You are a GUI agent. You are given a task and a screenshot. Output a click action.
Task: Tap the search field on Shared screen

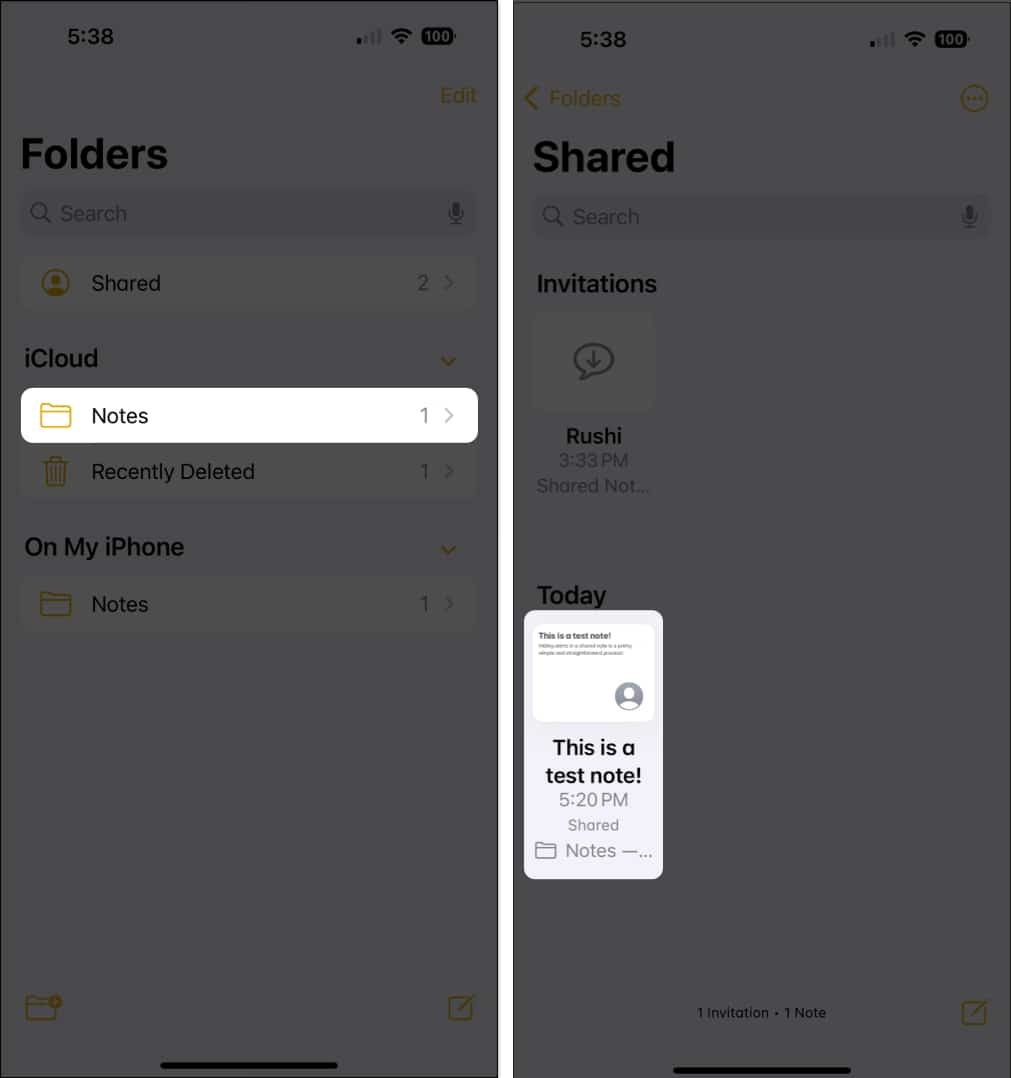point(750,216)
